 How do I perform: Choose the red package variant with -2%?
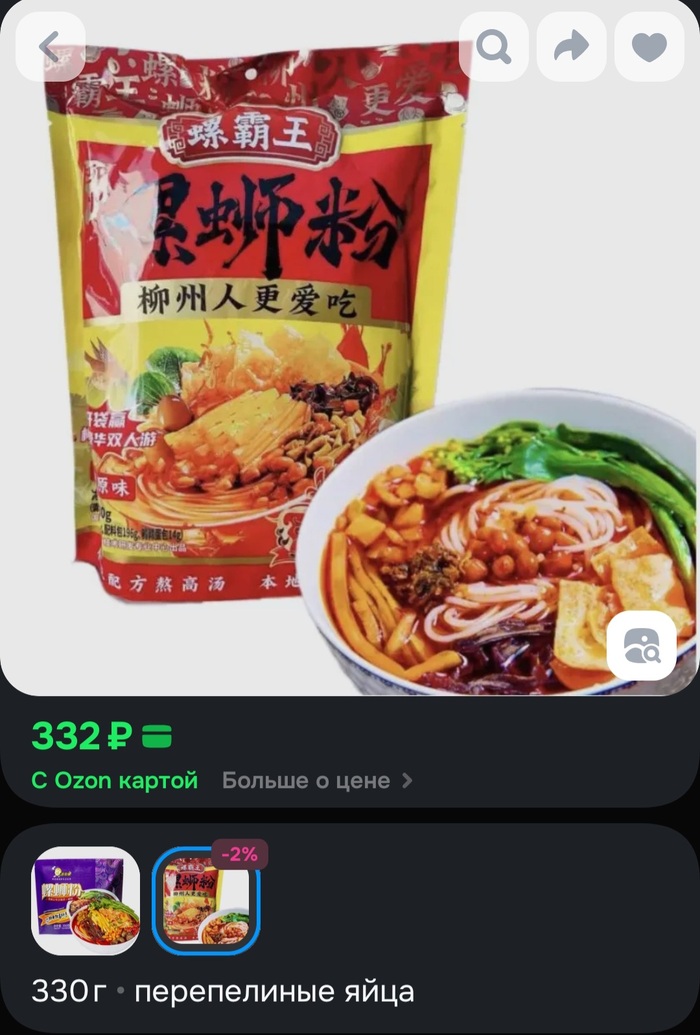[x=206, y=901]
